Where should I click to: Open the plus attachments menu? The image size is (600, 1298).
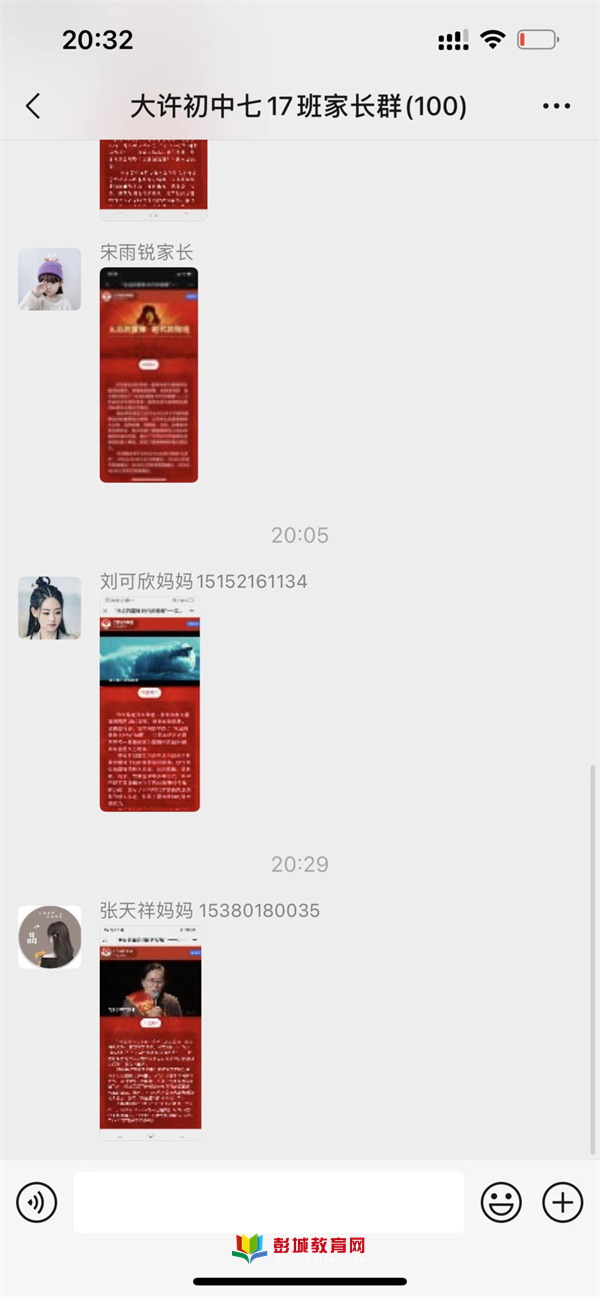tap(562, 1202)
